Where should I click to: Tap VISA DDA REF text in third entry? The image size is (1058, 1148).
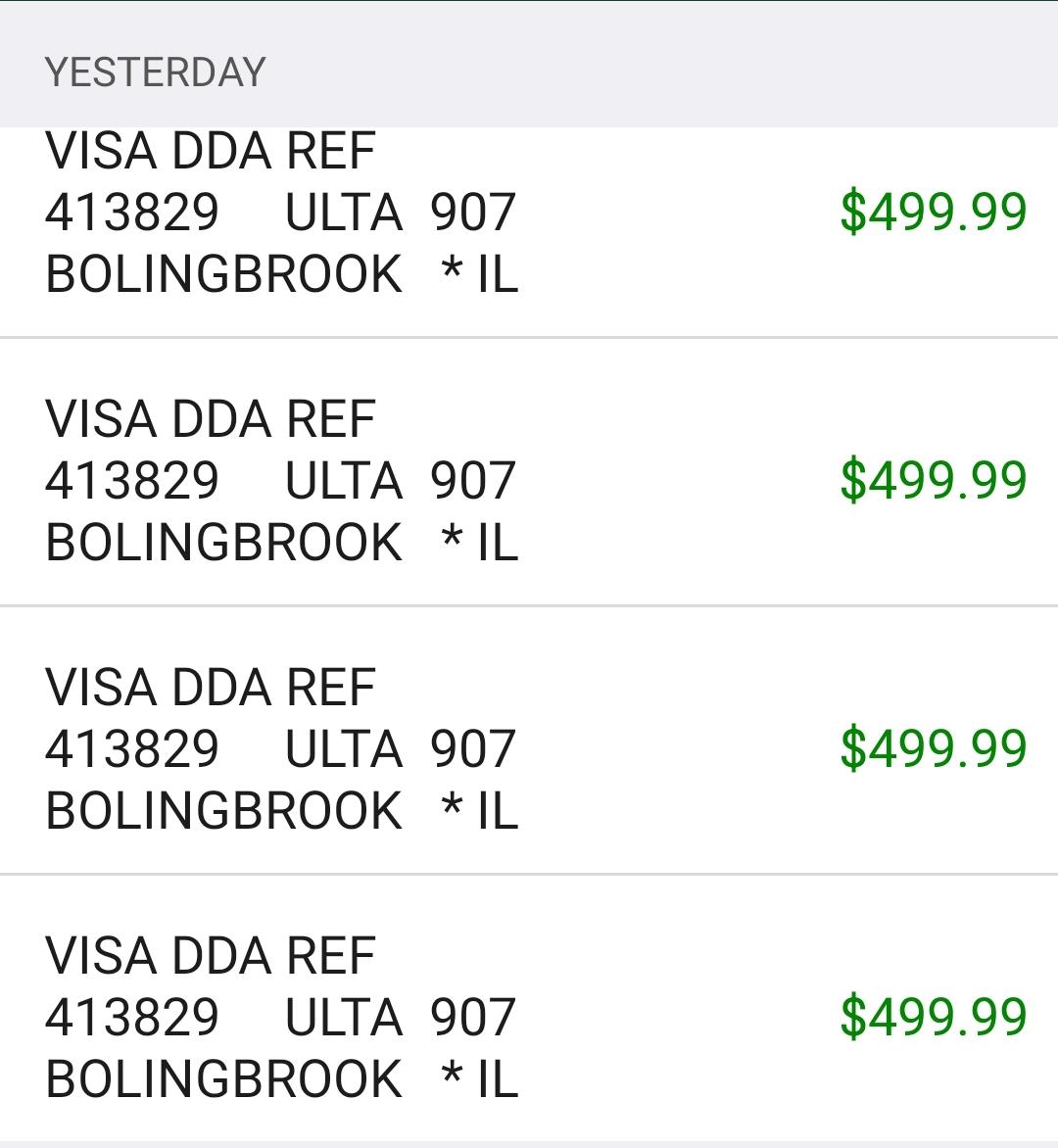[212, 684]
